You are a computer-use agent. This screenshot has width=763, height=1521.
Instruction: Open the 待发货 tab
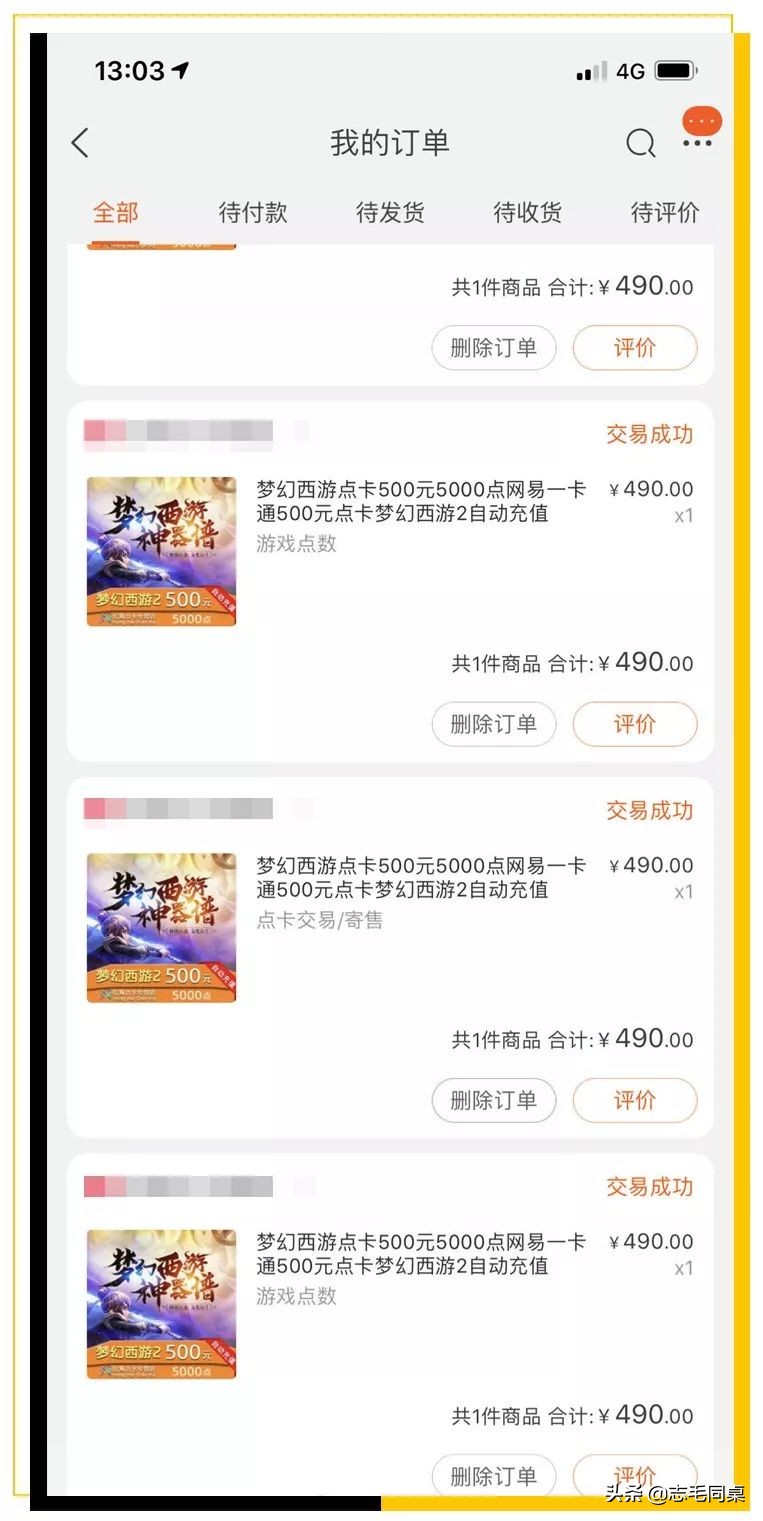(391, 212)
